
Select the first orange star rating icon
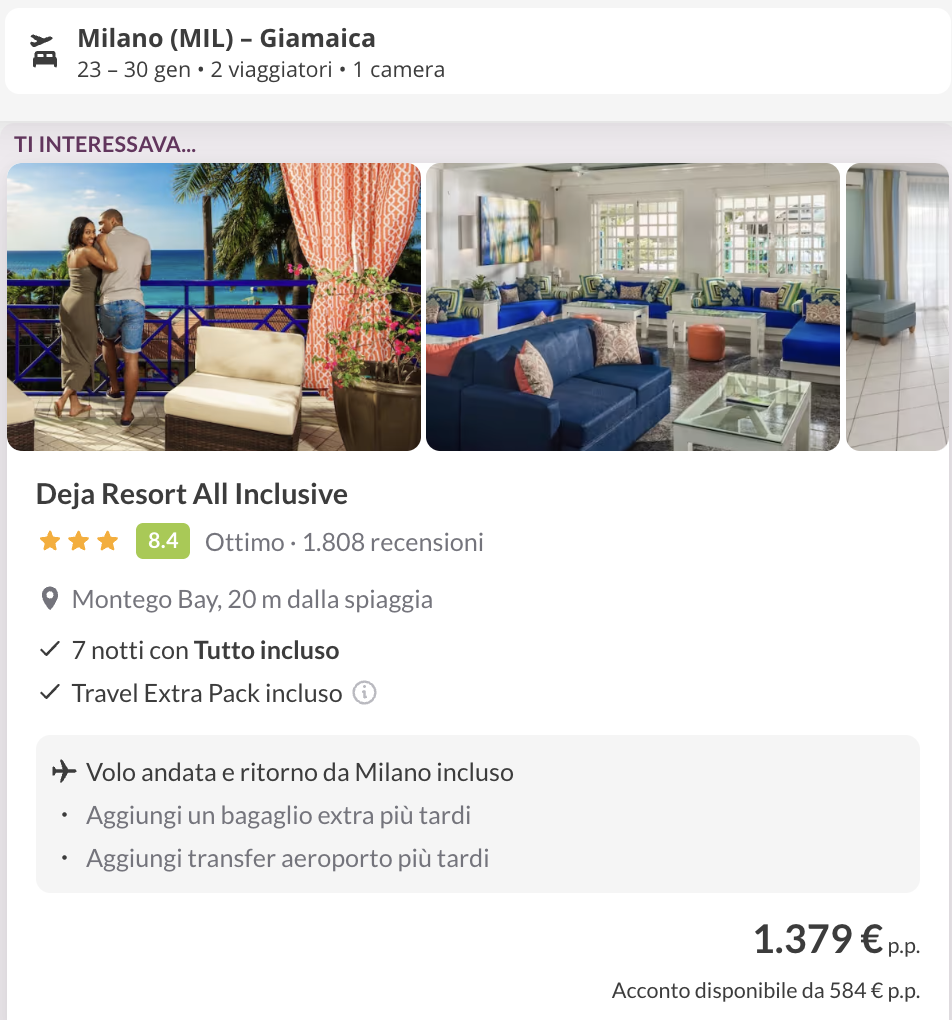coord(49,540)
